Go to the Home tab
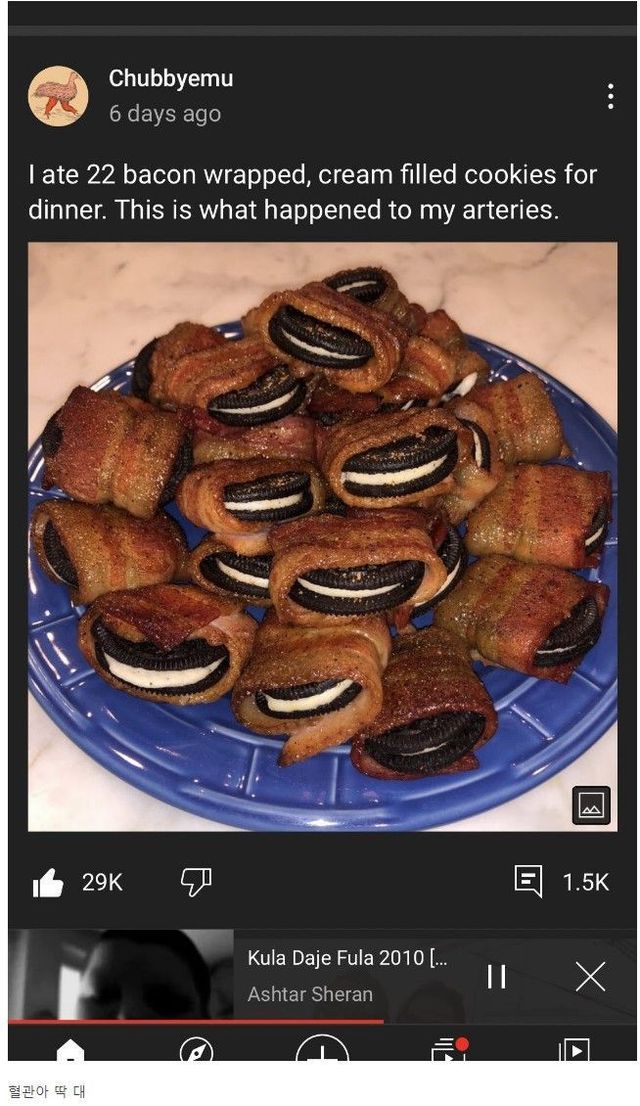 tap(70, 1048)
